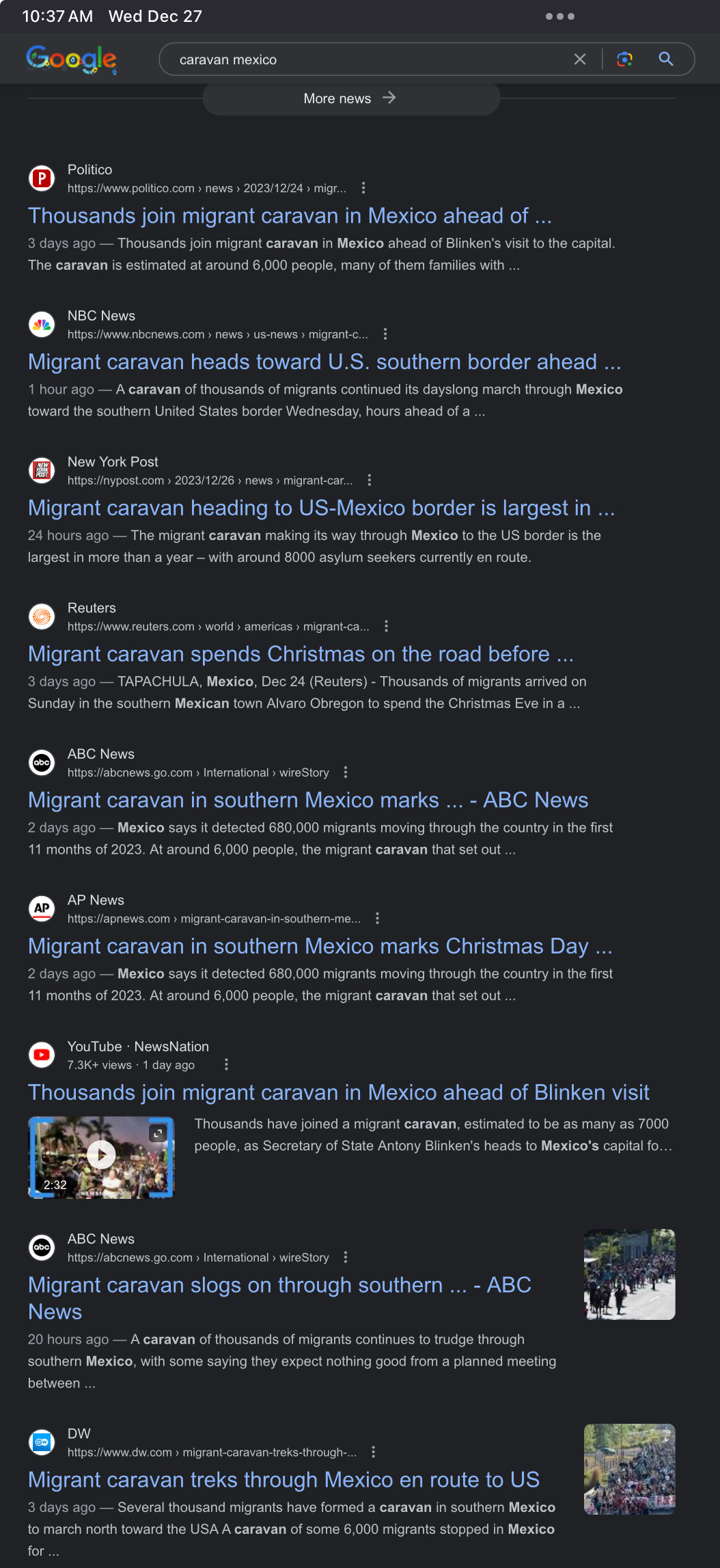Open NBC News migrant caravan article
Screen dimensions: 720x1568
point(324,362)
